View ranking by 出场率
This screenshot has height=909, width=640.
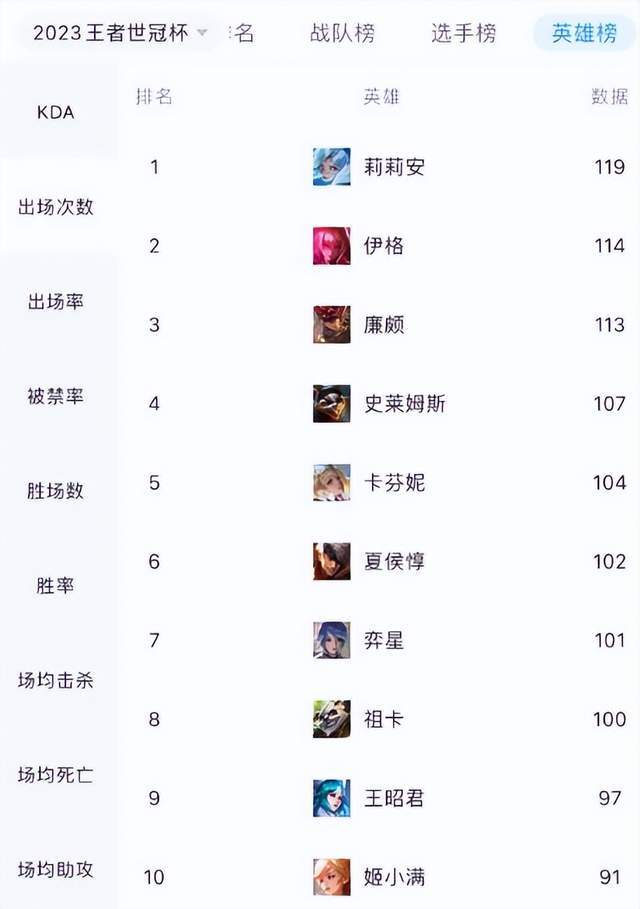tap(56, 301)
